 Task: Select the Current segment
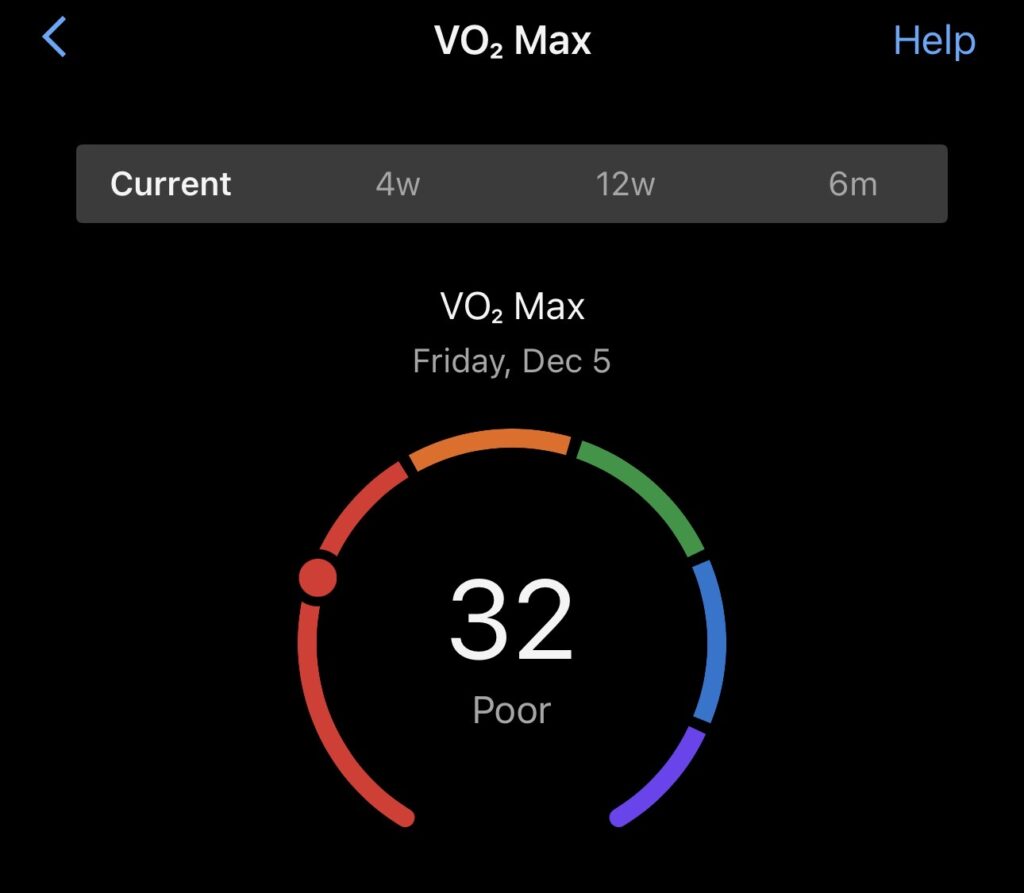pos(171,184)
